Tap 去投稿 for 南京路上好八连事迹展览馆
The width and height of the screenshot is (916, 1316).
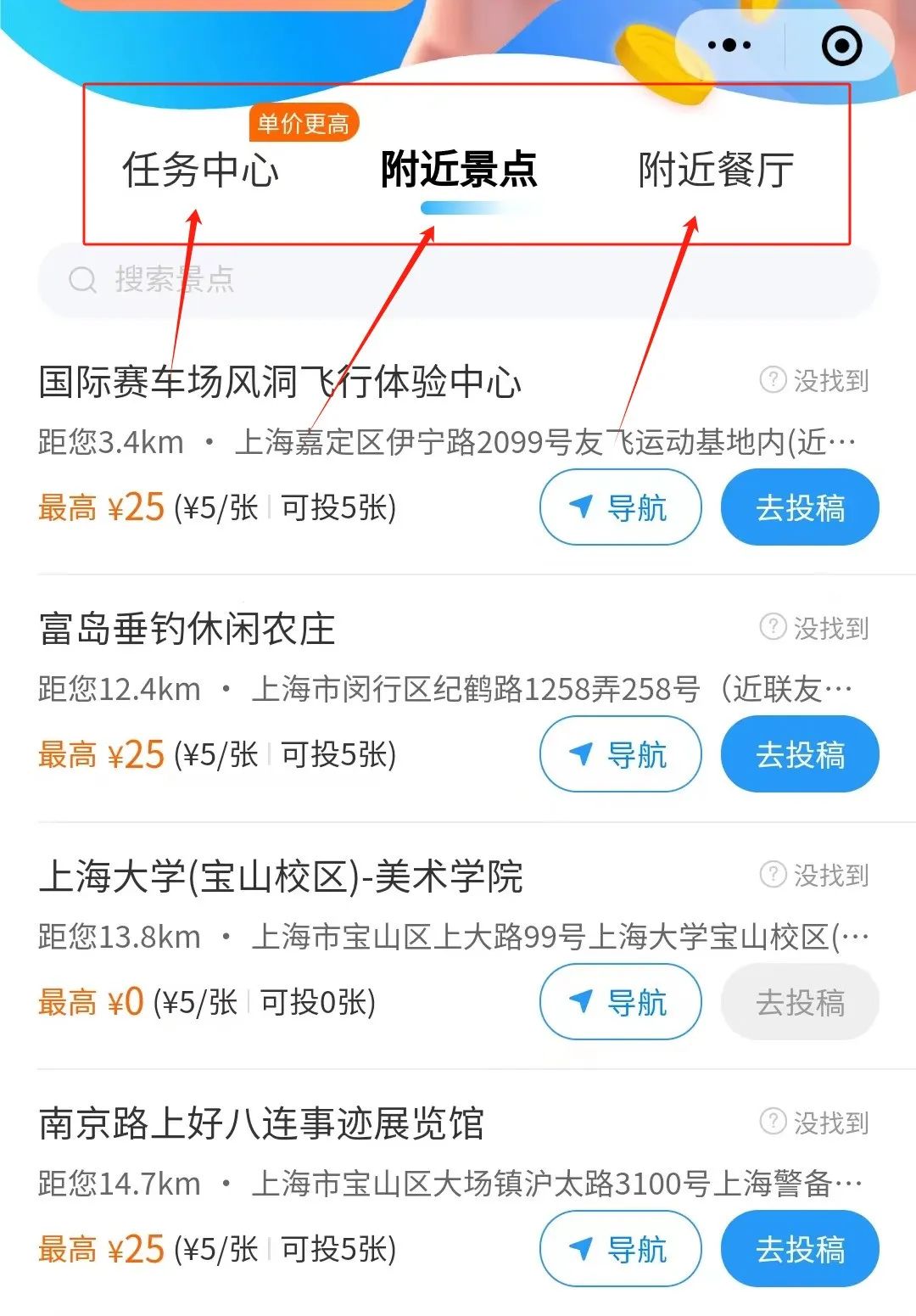(x=799, y=1249)
